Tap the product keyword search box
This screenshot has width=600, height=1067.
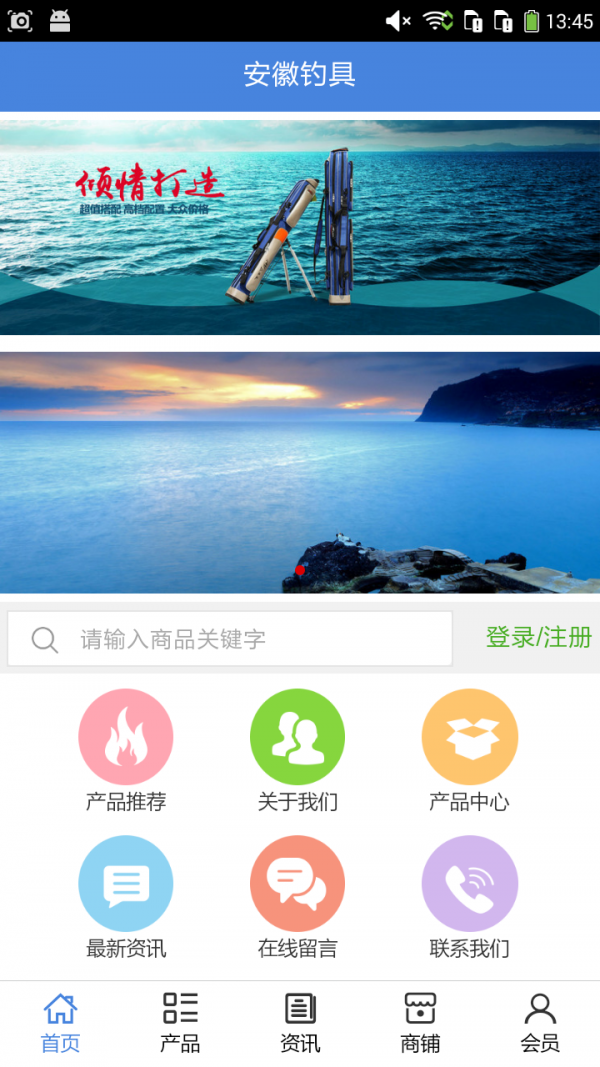click(230, 638)
